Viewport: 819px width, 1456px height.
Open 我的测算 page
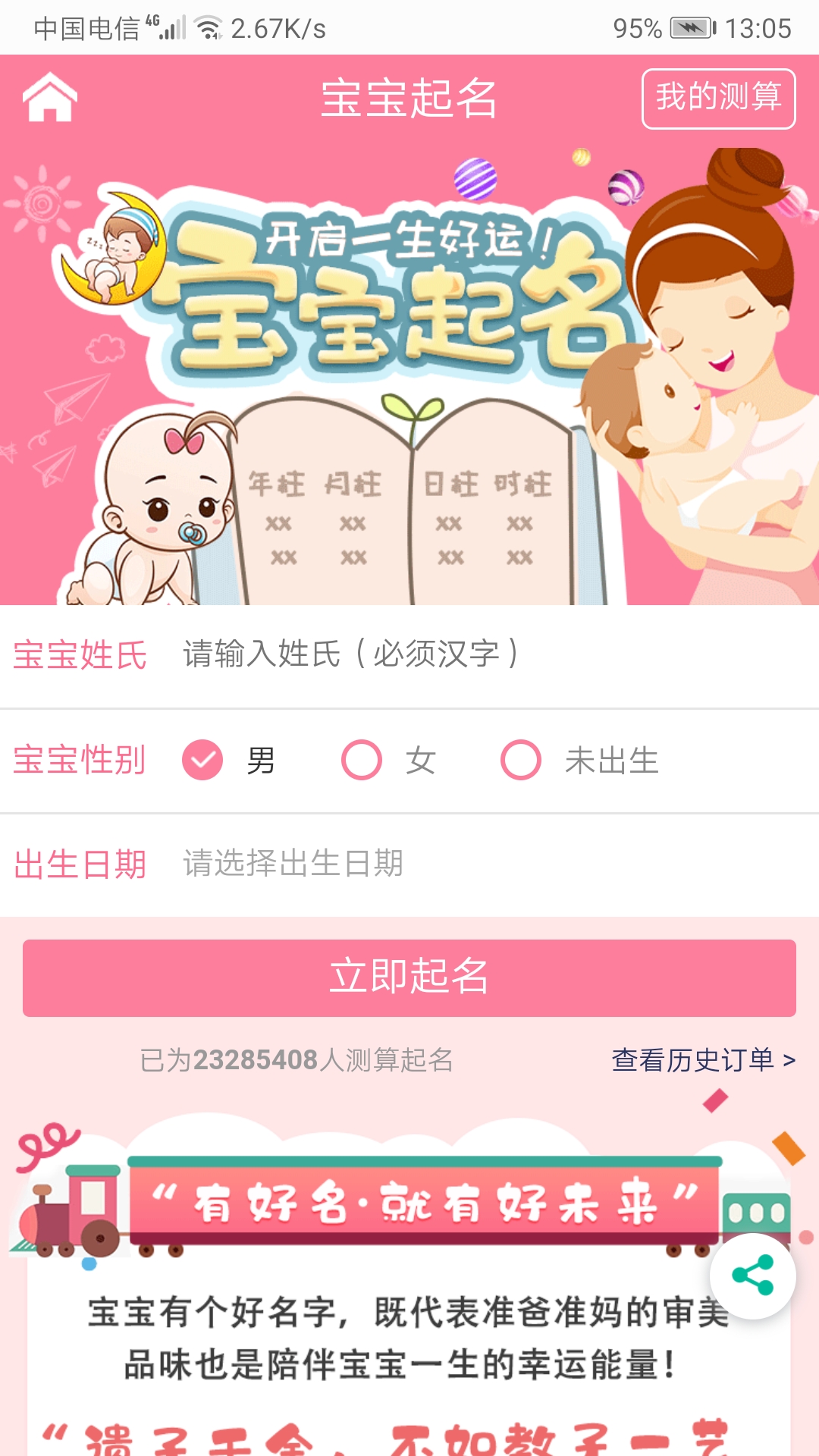point(718,99)
